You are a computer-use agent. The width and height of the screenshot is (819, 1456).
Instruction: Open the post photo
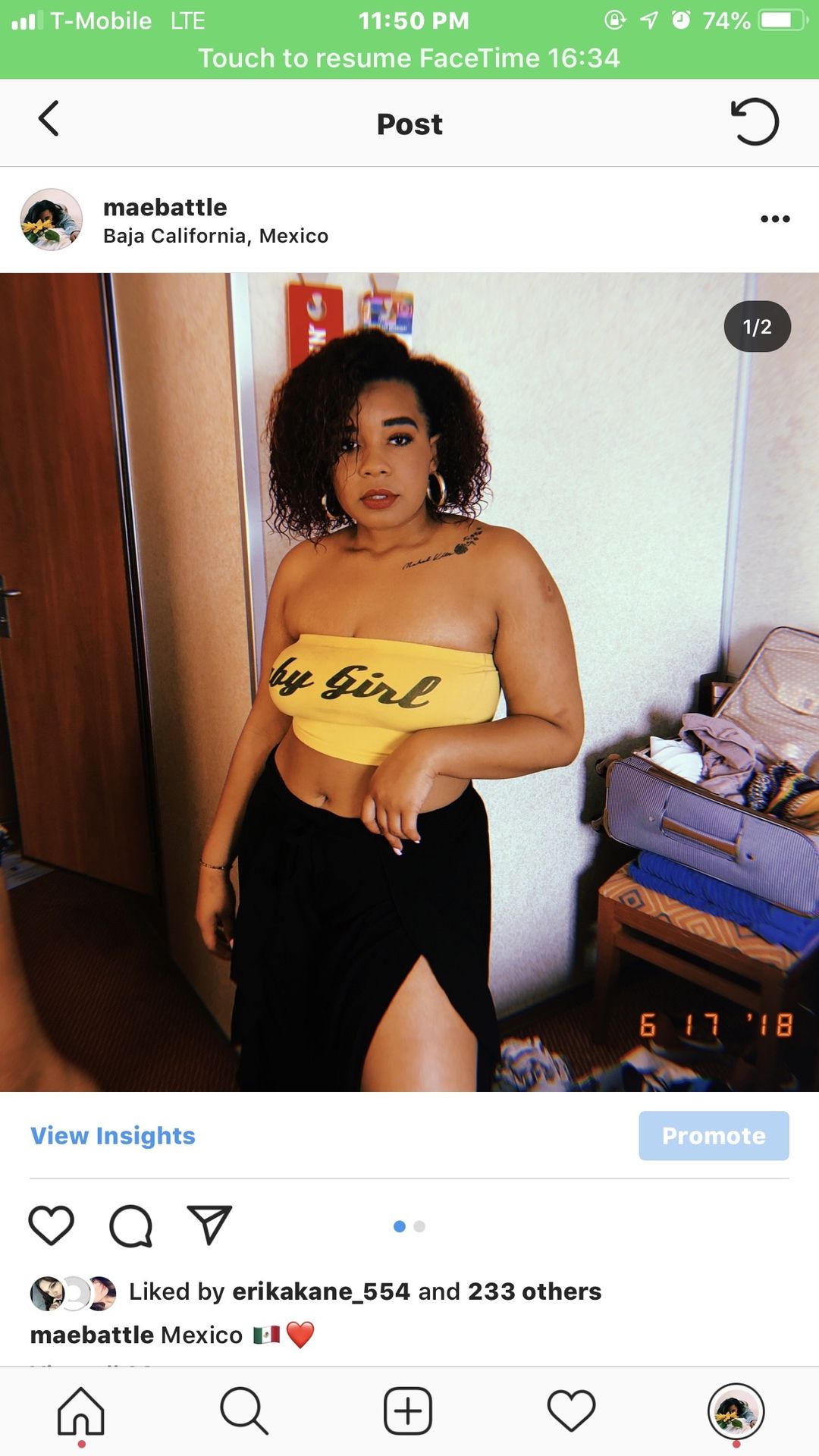tap(409, 682)
